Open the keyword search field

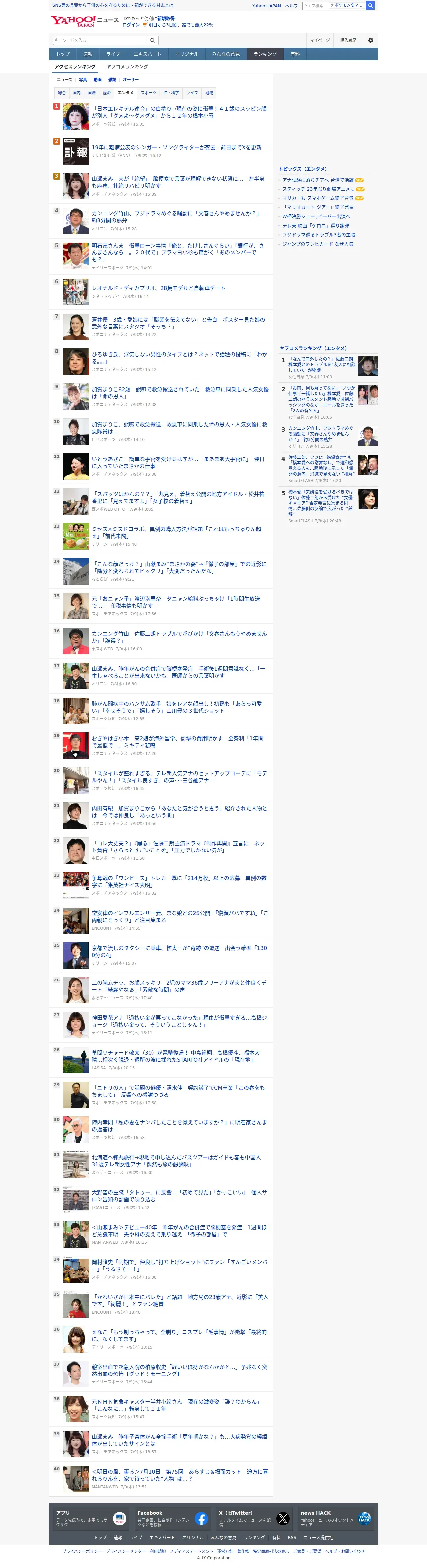pos(99,40)
